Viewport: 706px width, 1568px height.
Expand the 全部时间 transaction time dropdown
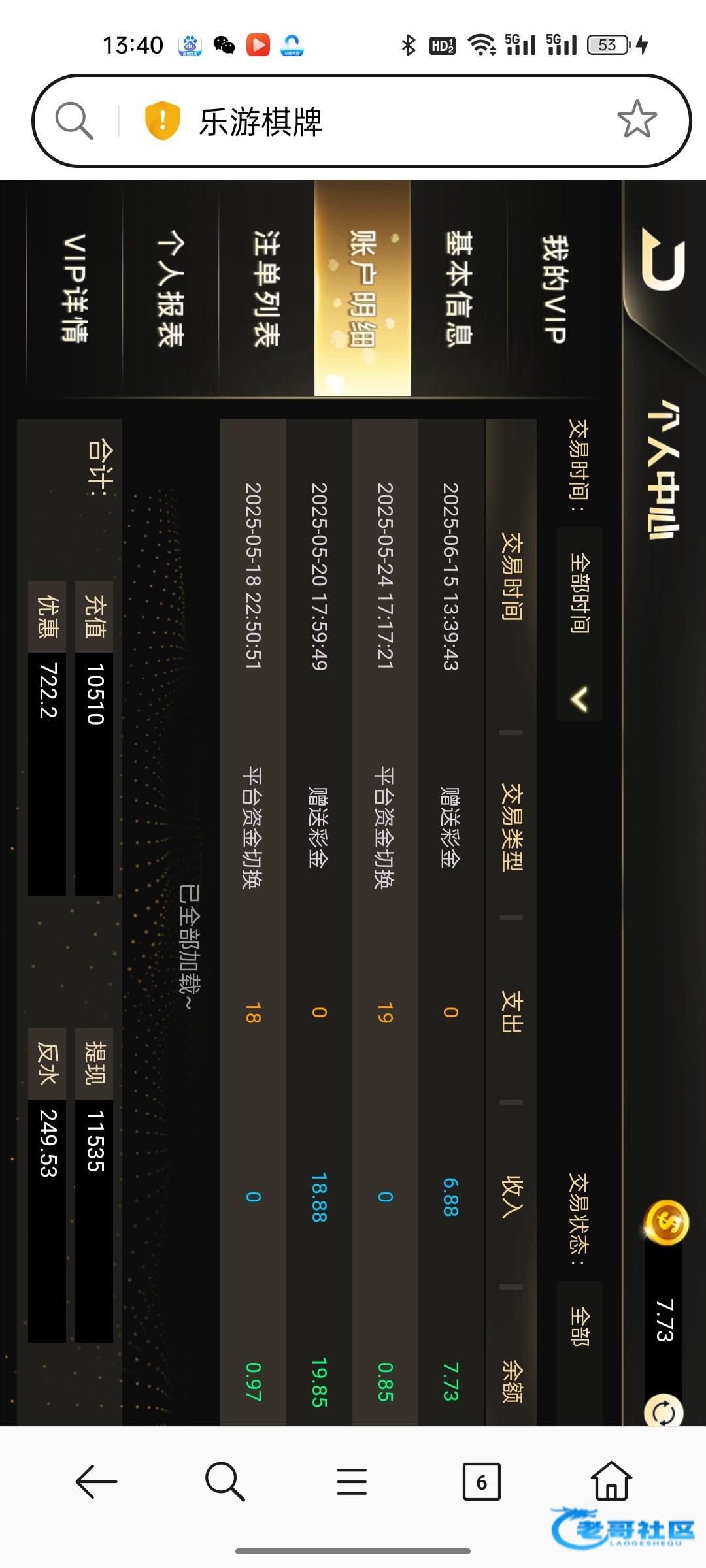click(580, 624)
